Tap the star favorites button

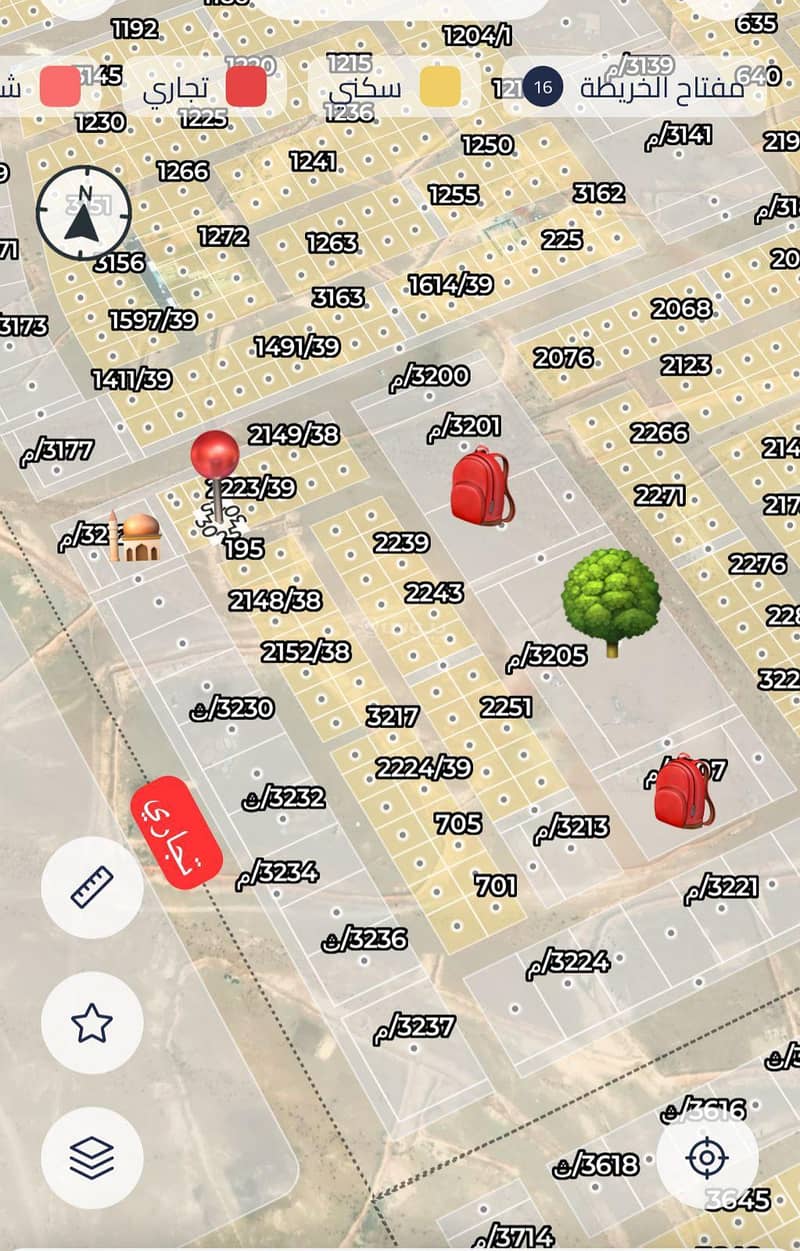(92, 1022)
